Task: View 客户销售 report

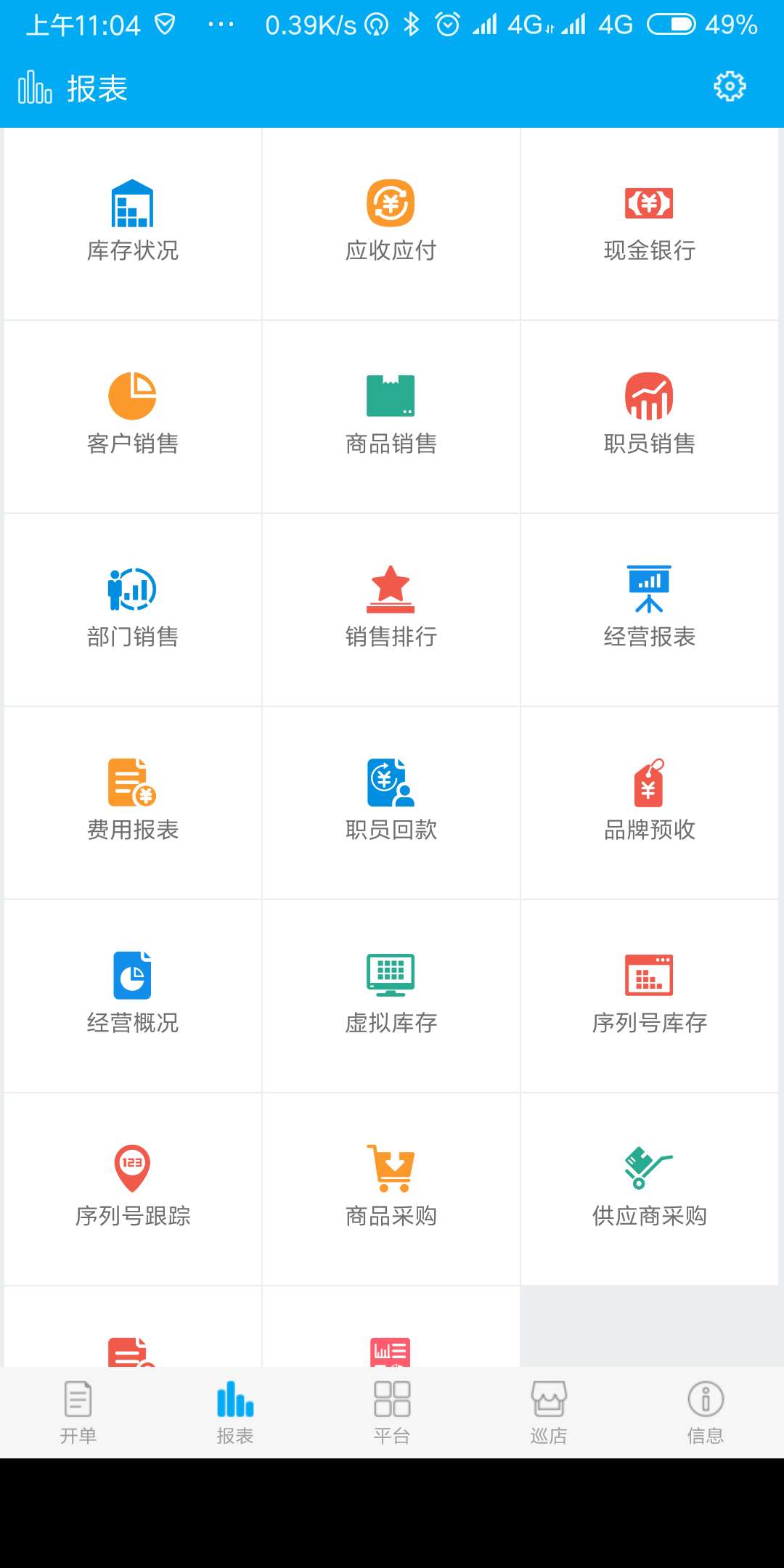Action: (133, 417)
